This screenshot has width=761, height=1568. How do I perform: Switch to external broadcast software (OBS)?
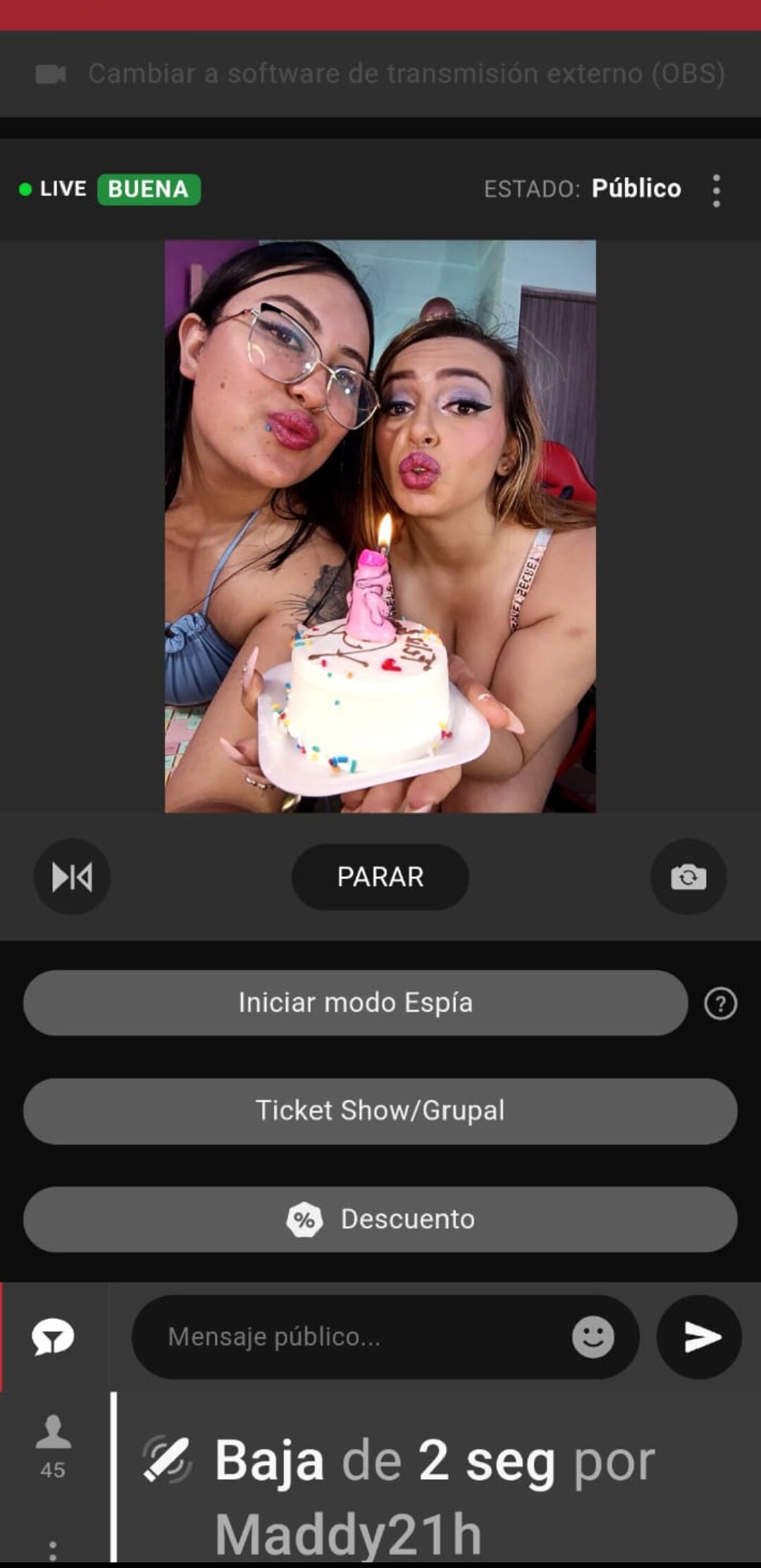(380, 74)
